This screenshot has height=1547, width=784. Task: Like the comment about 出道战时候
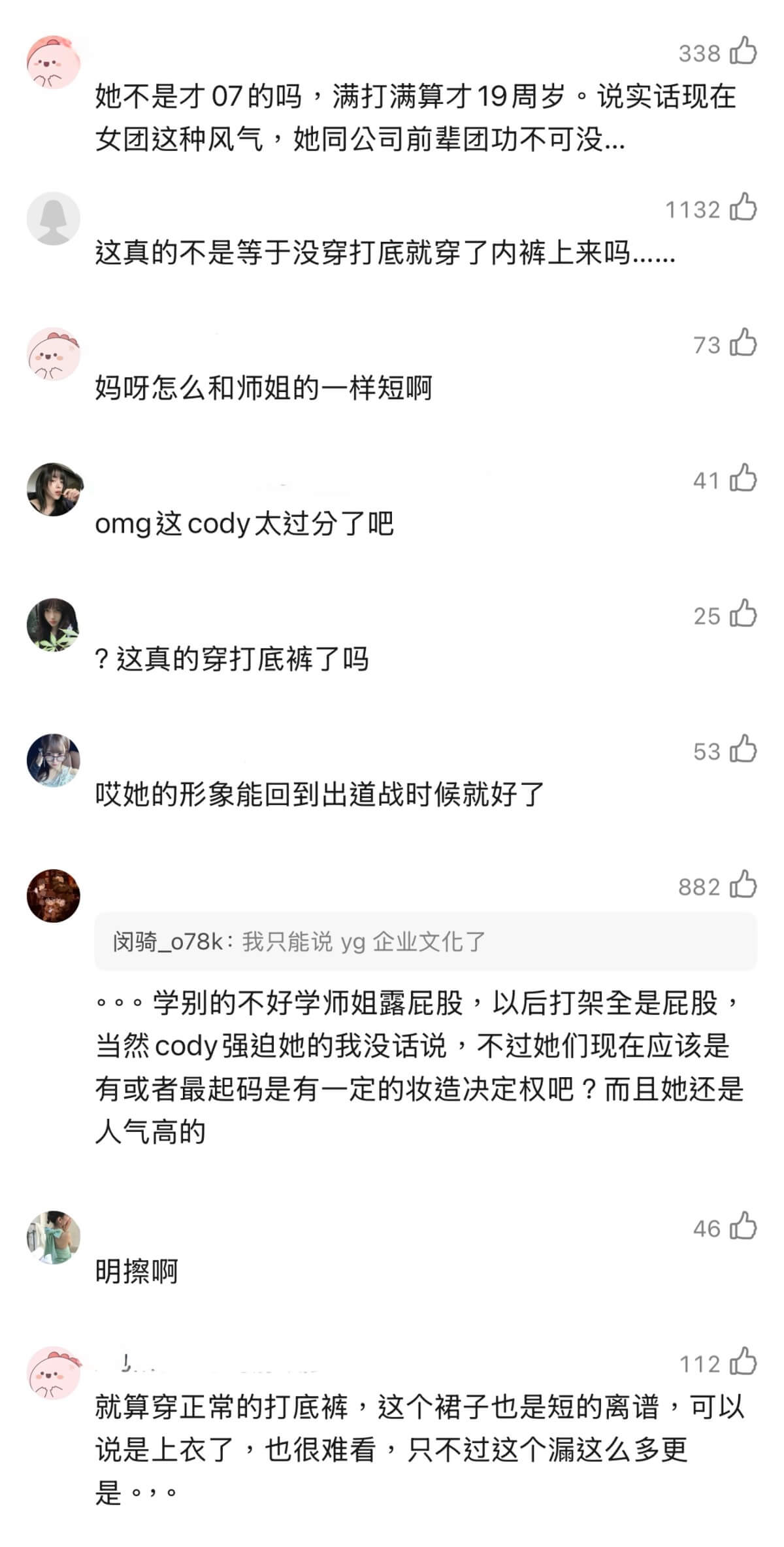pyautogui.click(x=743, y=749)
